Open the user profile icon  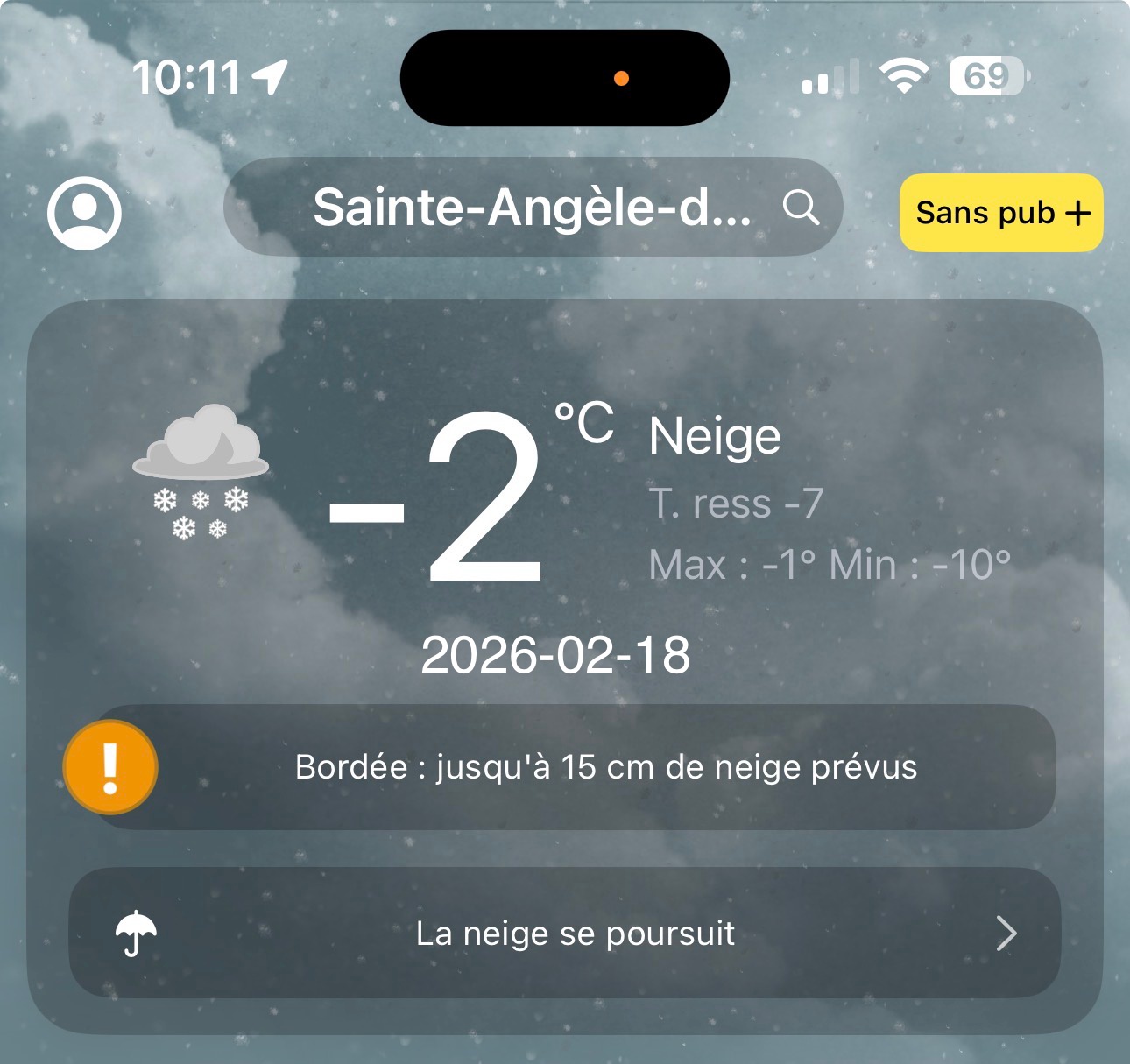click(x=84, y=214)
